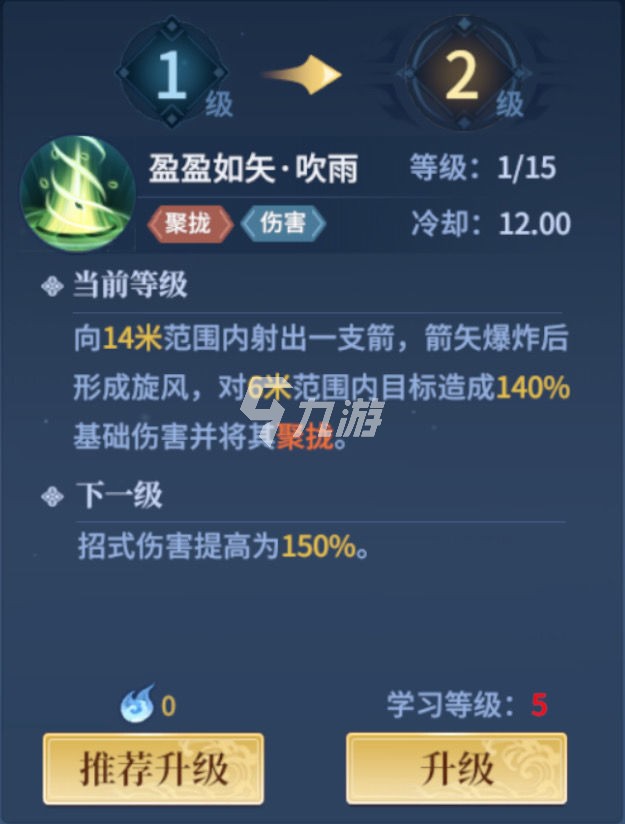Tap the 伤害 skill tag

(282, 223)
